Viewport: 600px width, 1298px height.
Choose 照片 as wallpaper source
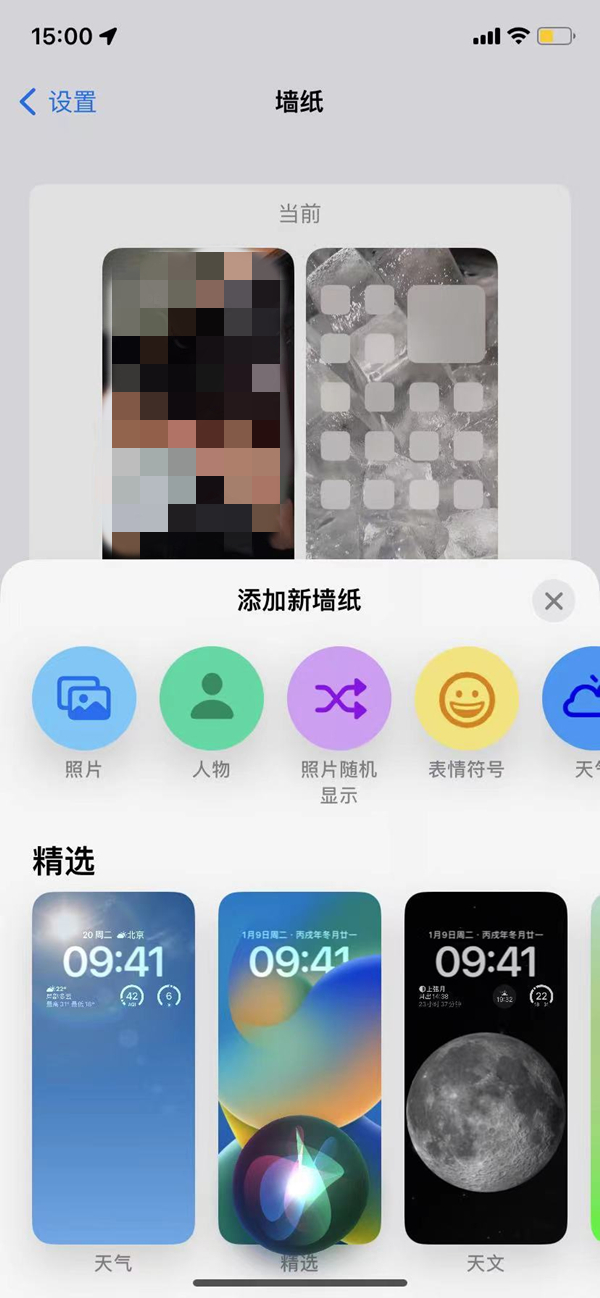tap(84, 698)
